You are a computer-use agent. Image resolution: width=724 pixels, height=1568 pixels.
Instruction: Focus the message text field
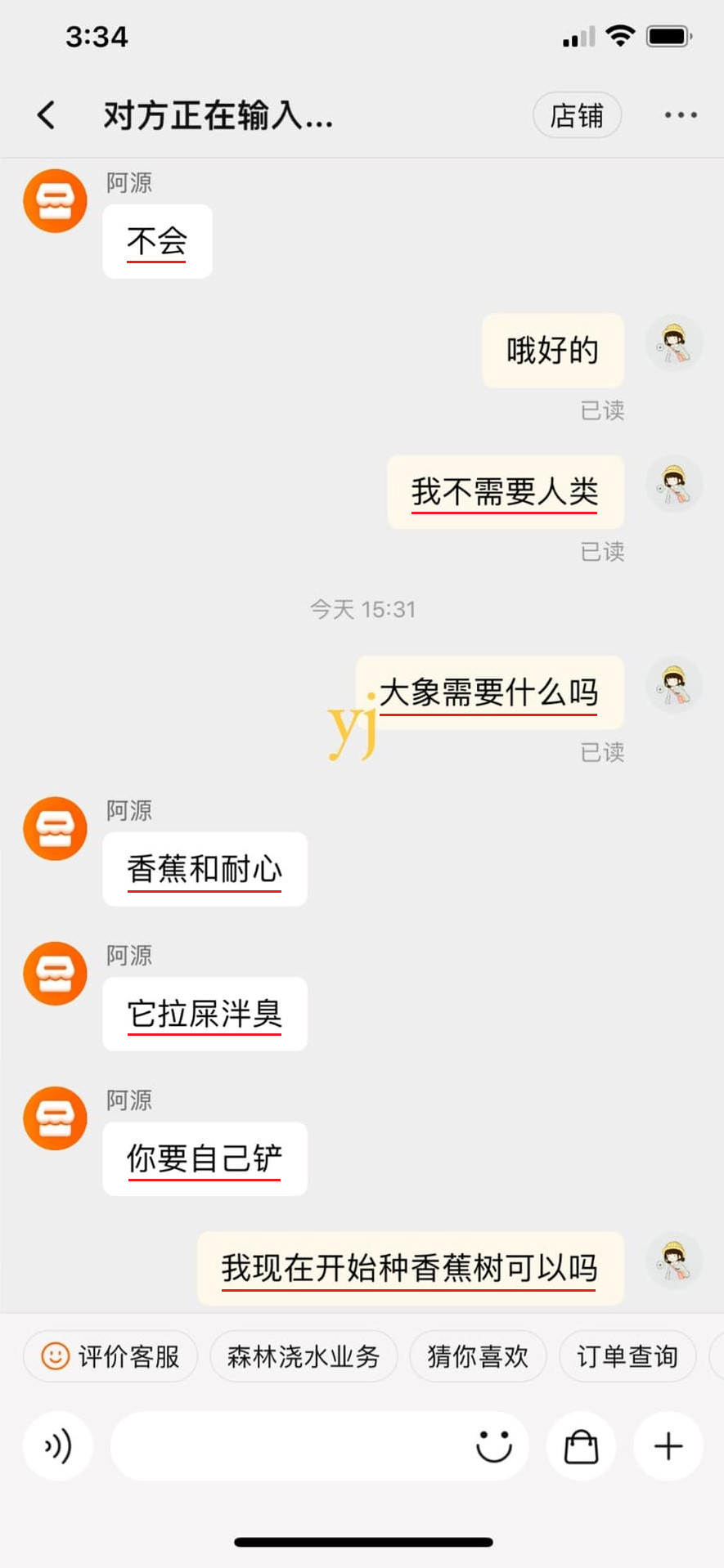point(286,1446)
